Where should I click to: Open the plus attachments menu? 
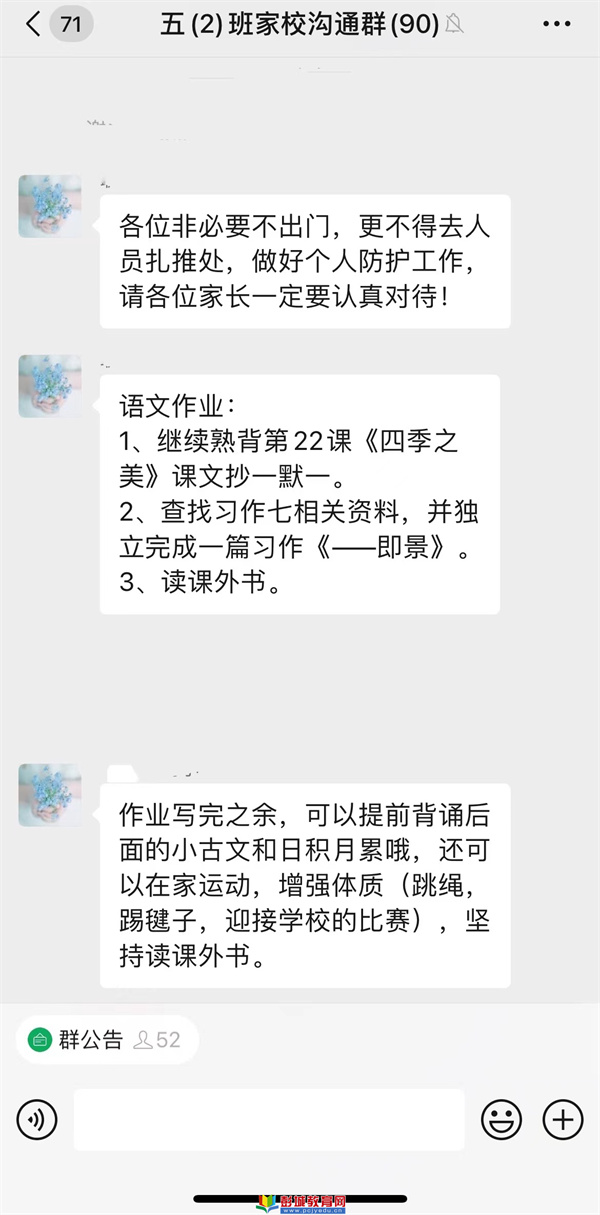tap(562, 1119)
